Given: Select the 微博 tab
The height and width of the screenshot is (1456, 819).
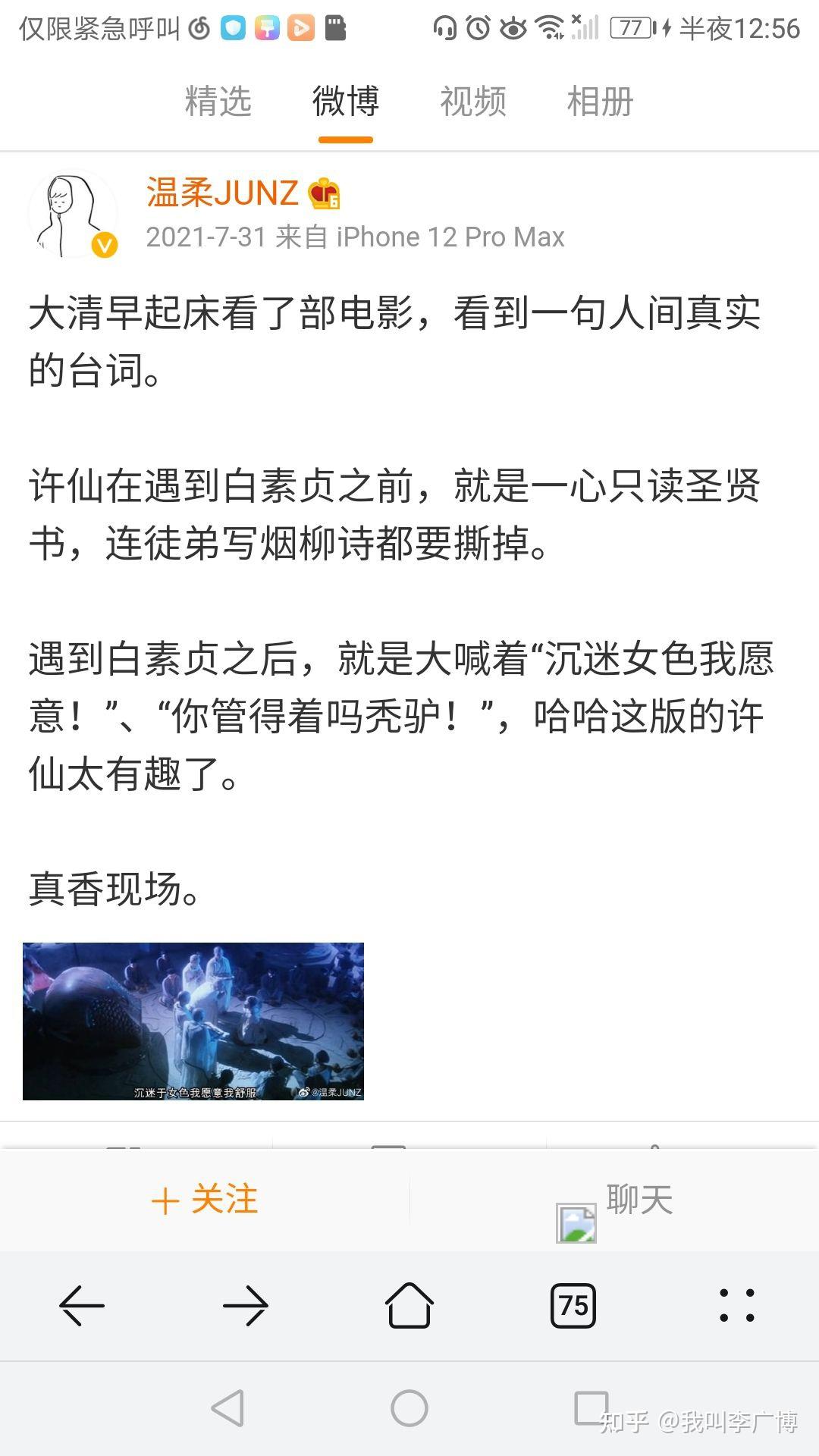Looking at the screenshot, I should [x=345, y=102].
